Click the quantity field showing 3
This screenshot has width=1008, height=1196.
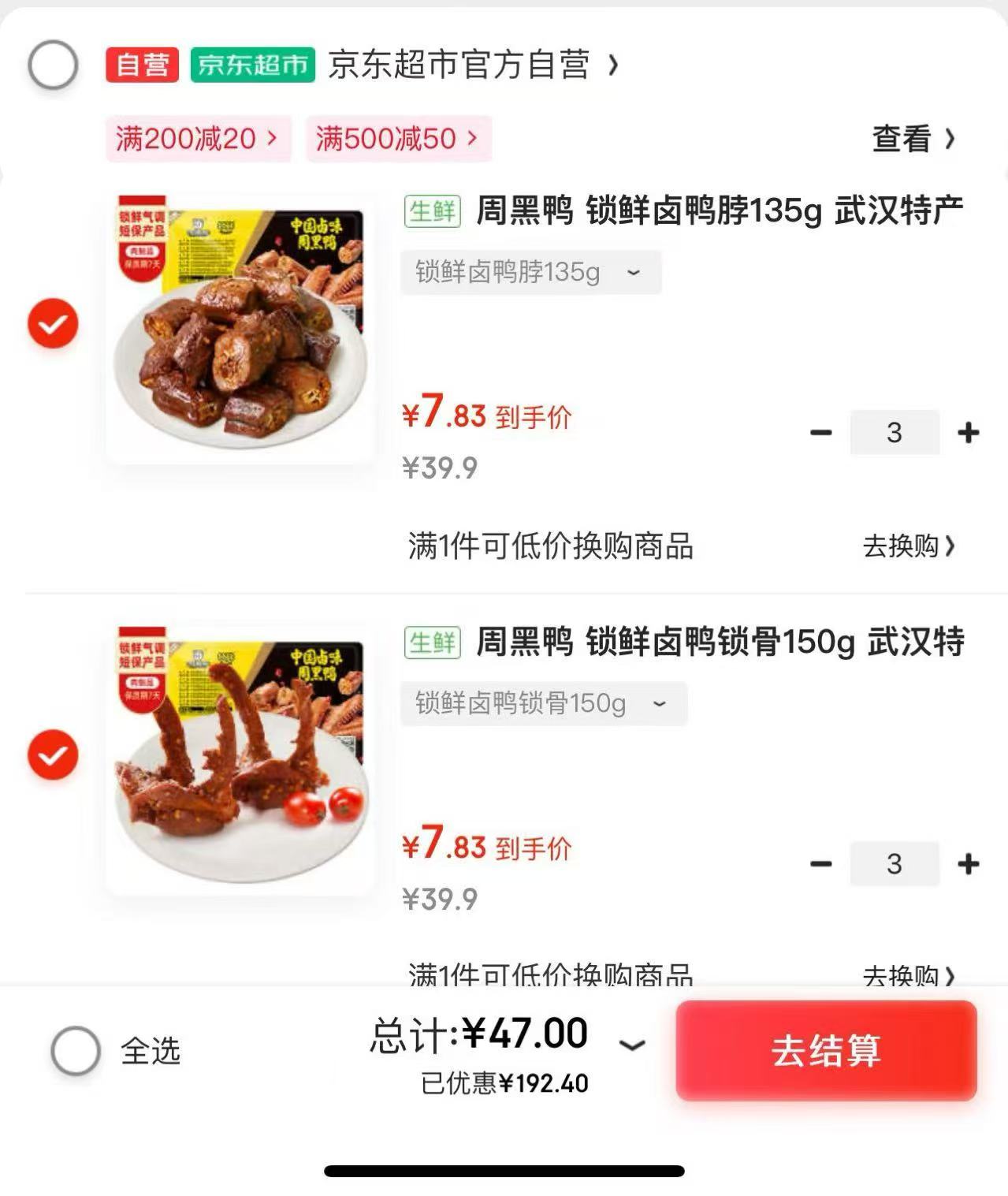click(895, 432)
